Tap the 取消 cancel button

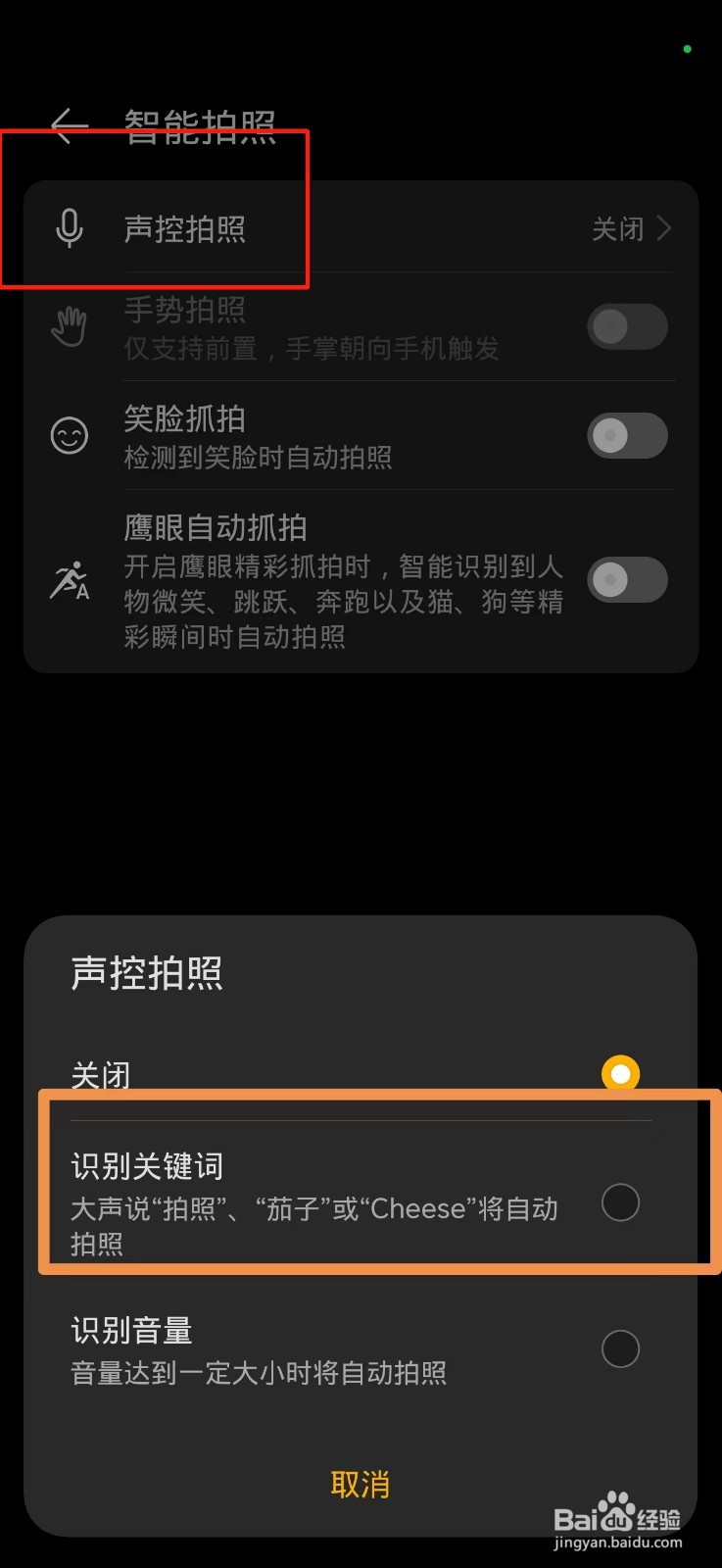tap(361, 1484)
